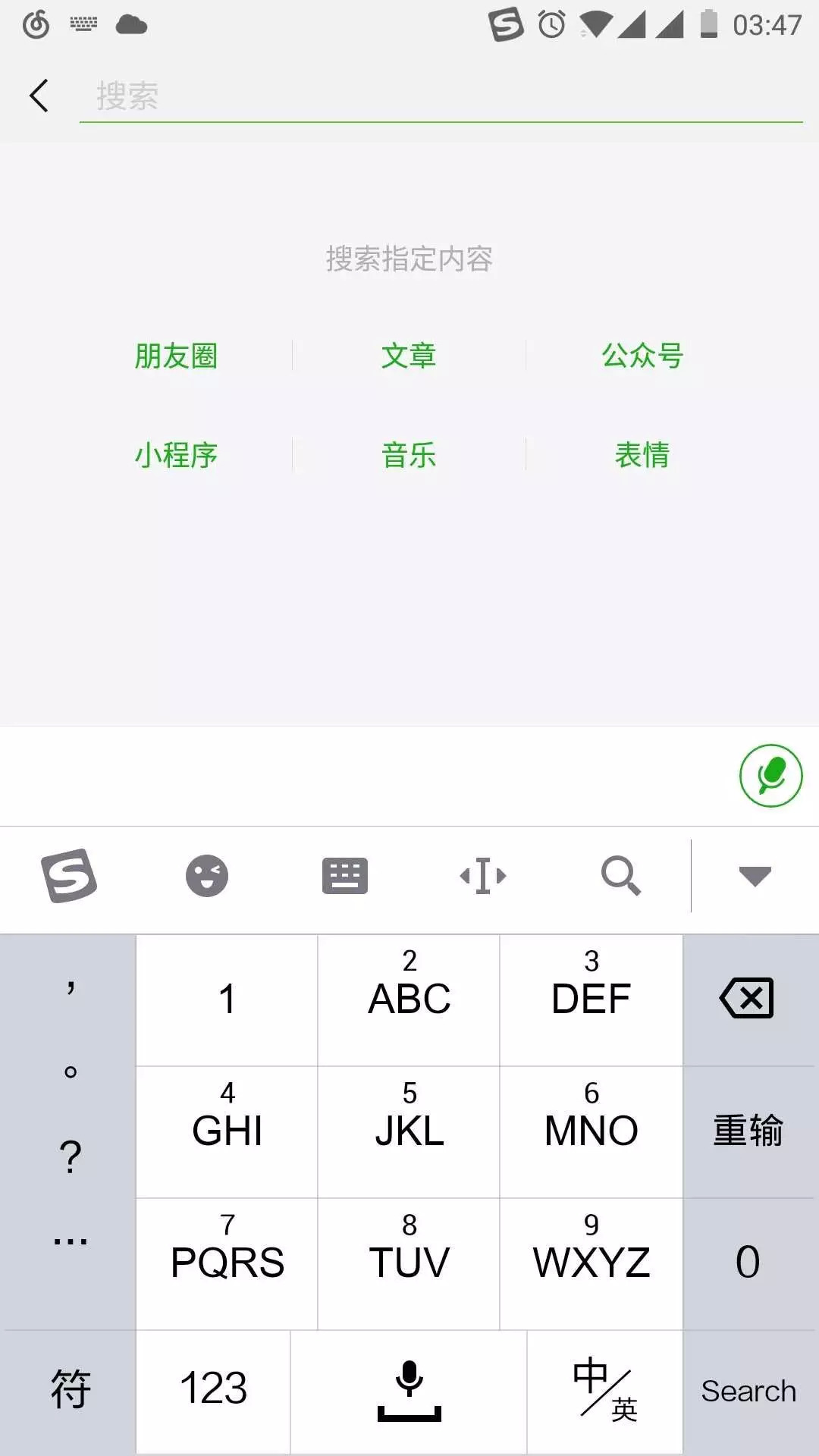
Task: Focus the 搜索 search field
Action: coord(440,96)
